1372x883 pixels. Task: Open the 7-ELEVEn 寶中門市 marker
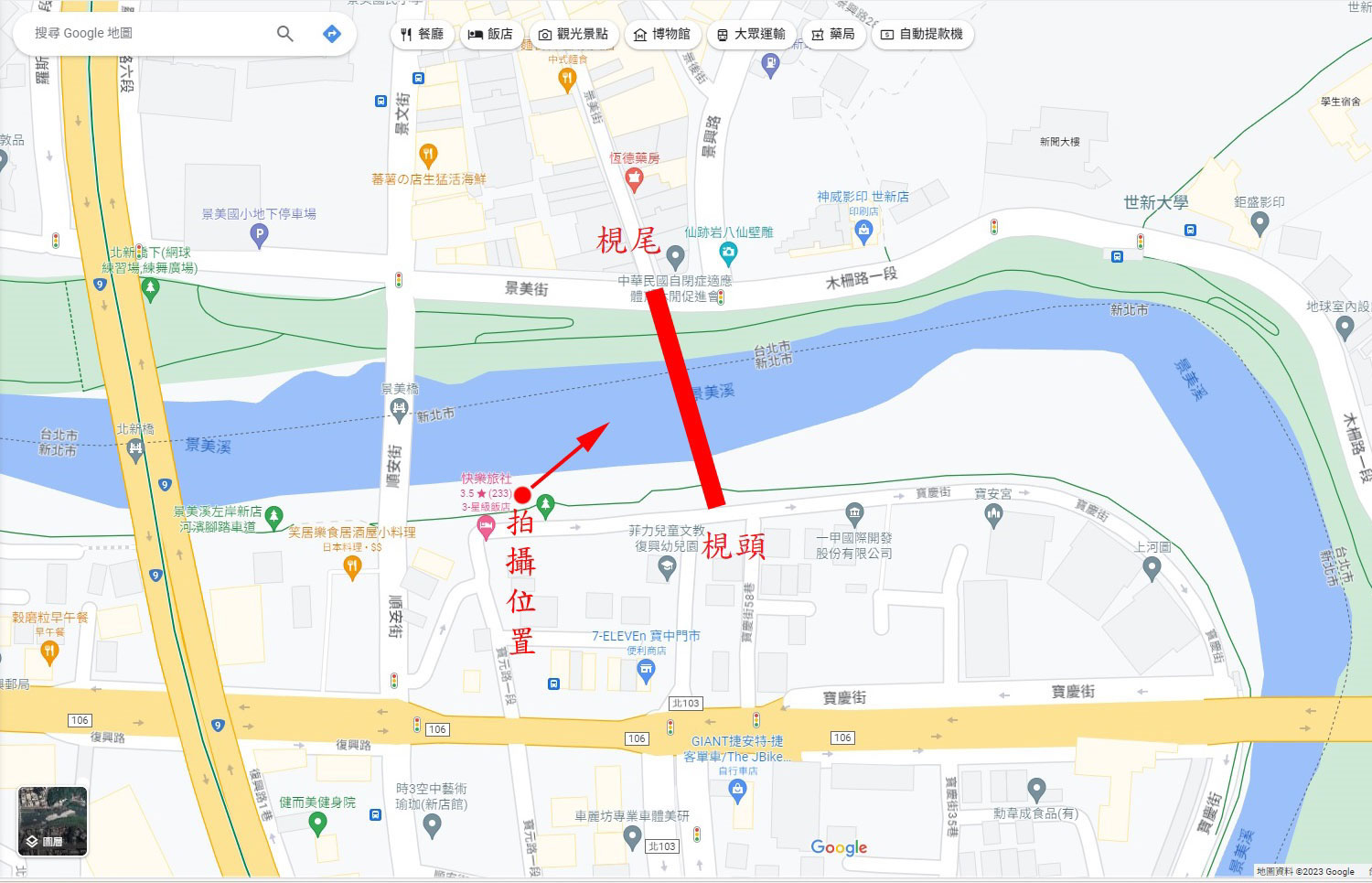(x=646, y=671)
